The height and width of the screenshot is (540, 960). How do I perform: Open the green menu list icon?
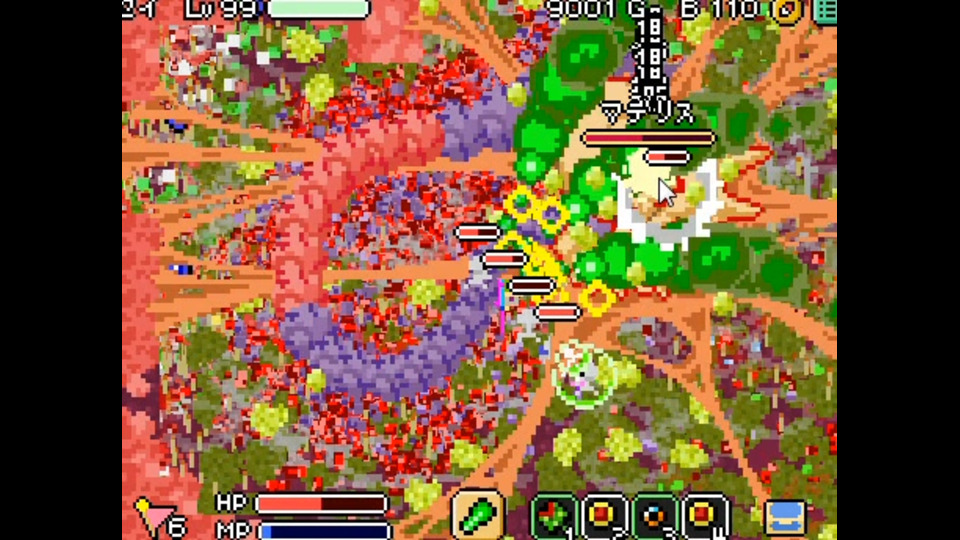click(825, 10)
